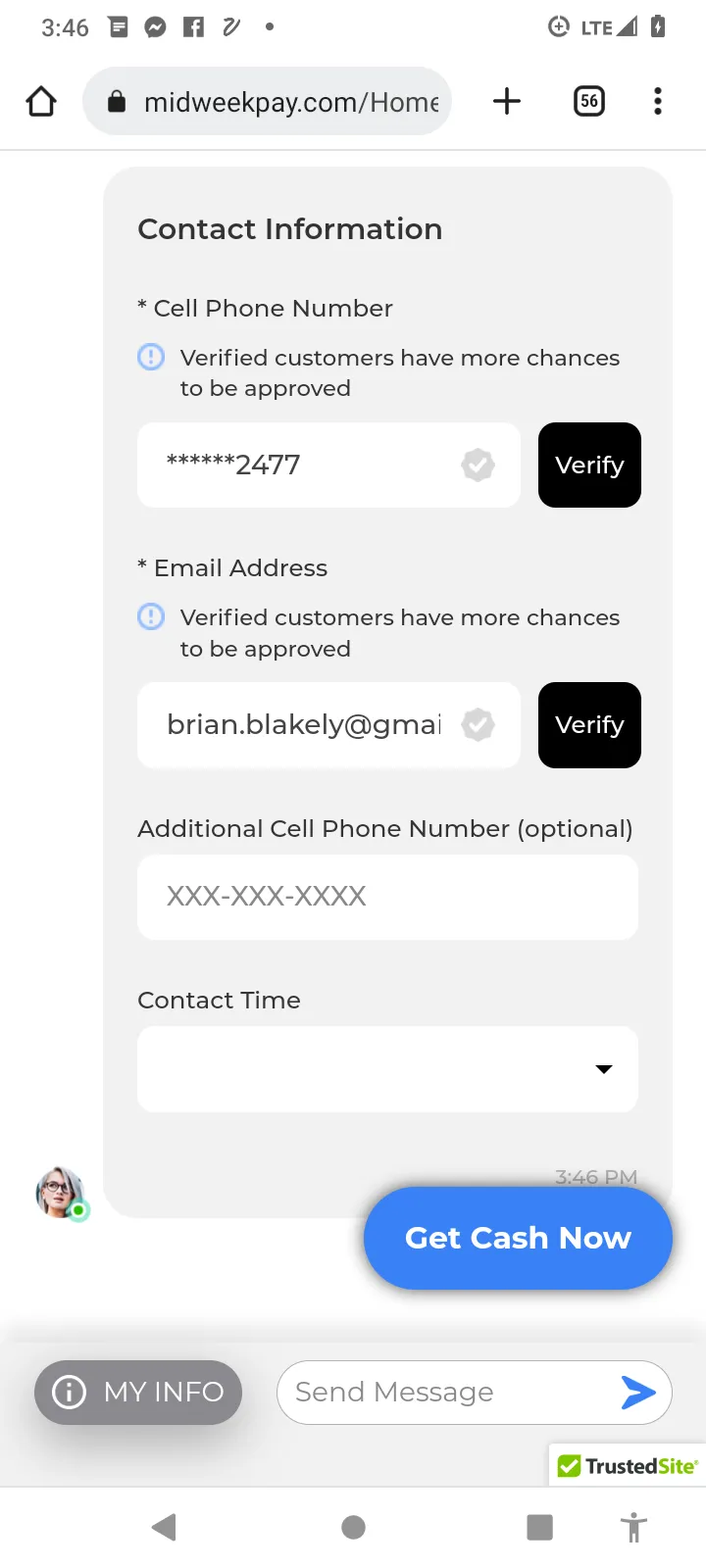
Task: Verify the cell phone number
Action: coord(589,465)
